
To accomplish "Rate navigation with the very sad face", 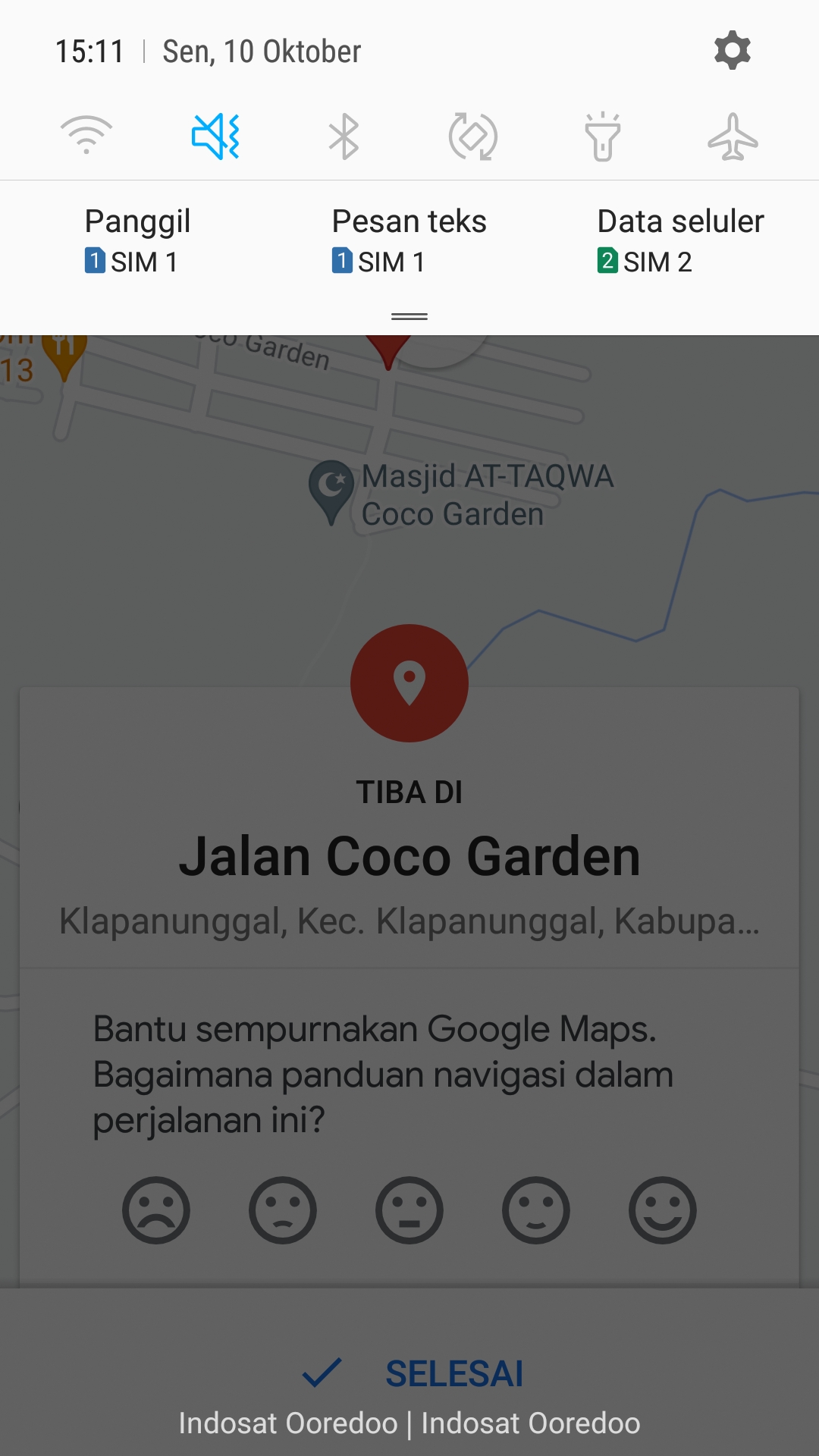I will click(x=156, y=1210).
